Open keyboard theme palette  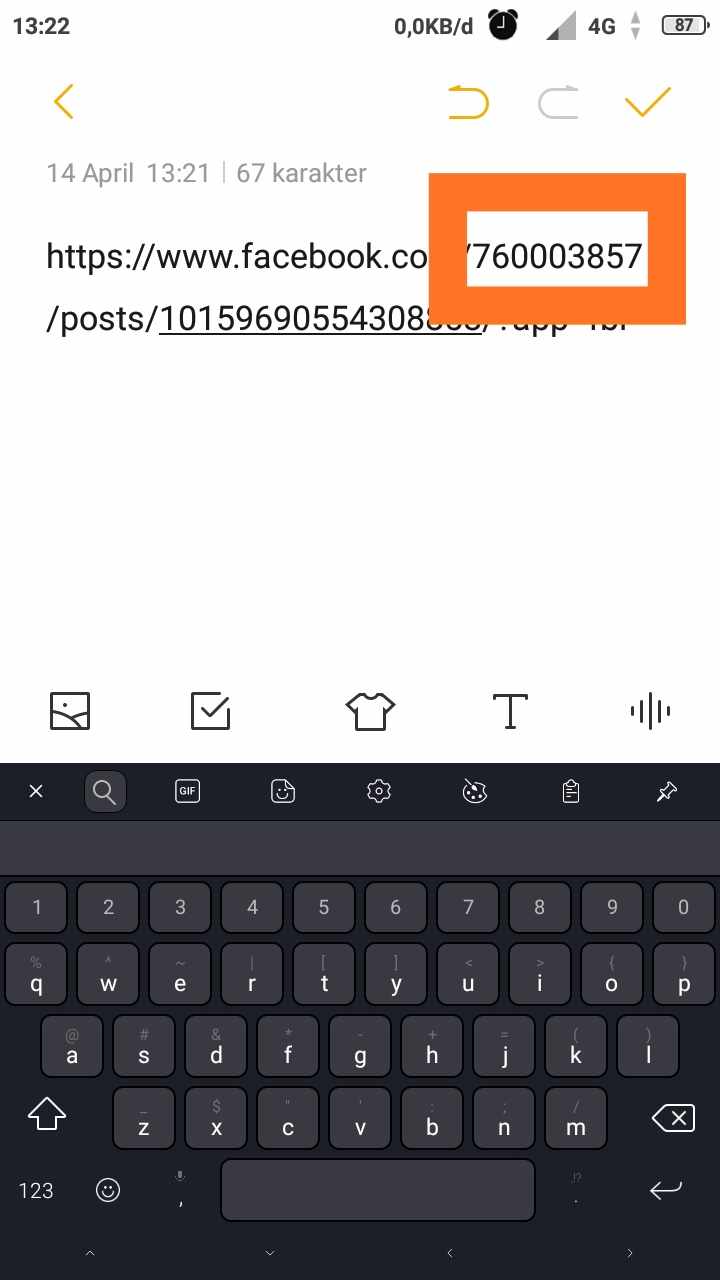click(473, 791)
